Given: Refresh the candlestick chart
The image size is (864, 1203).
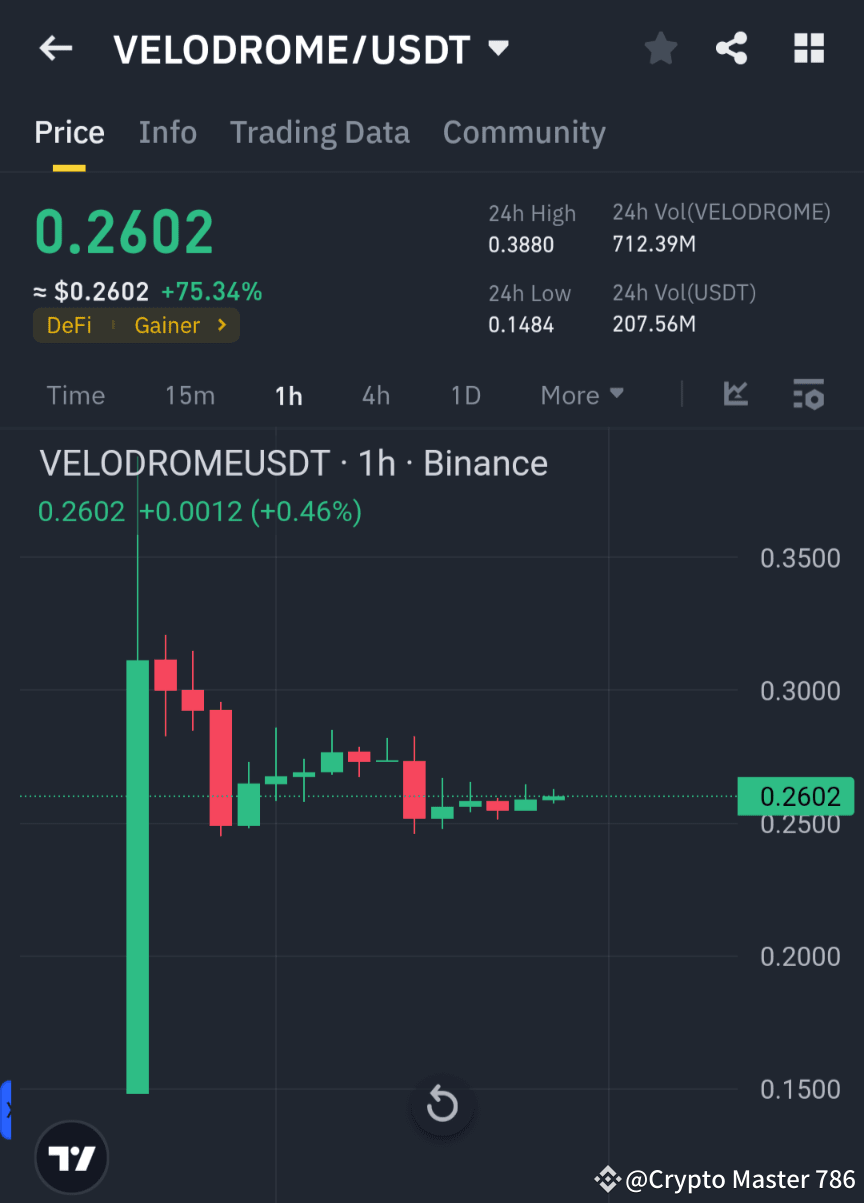Looking at the screenshot, I should (x=441, y=1105).
